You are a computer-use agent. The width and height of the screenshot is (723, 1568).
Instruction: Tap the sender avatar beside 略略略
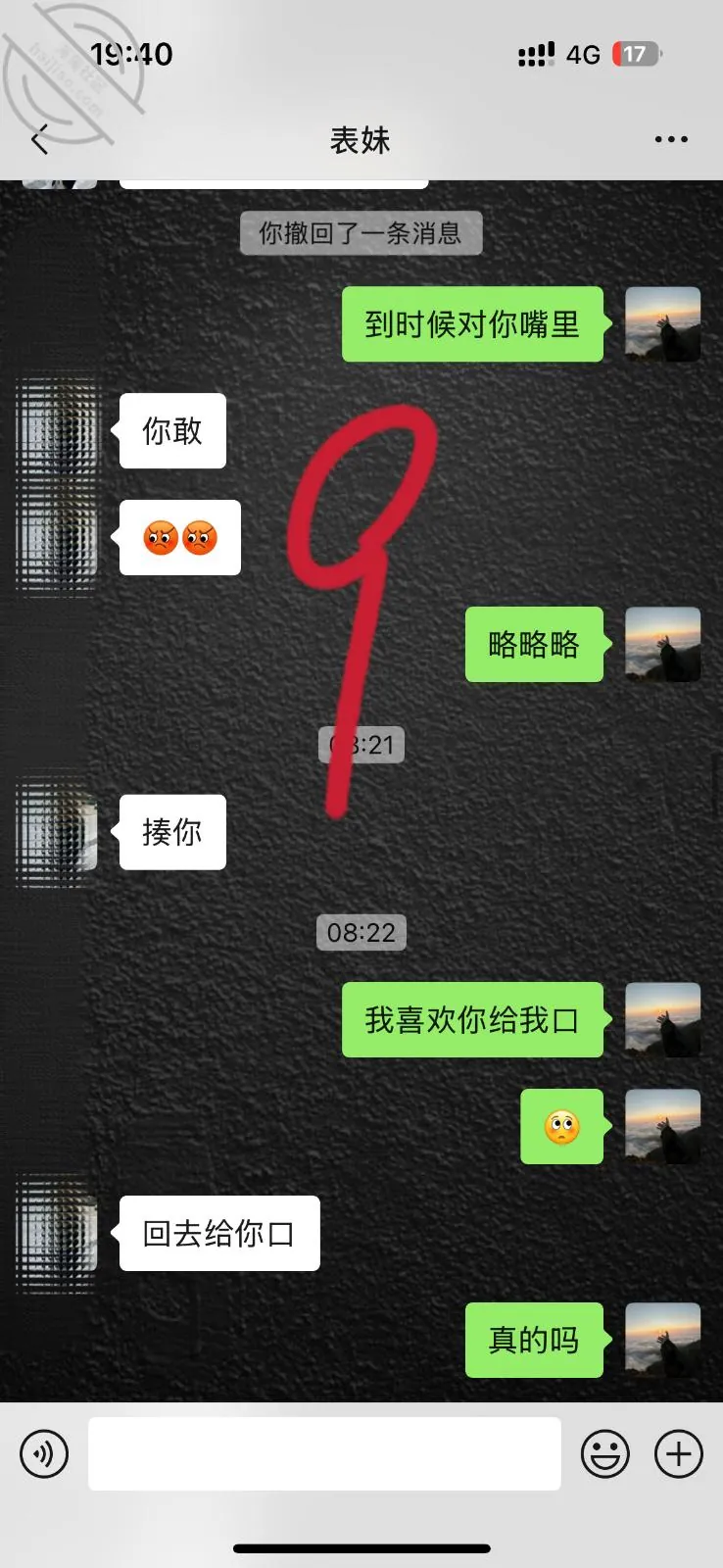click(663, 644)
